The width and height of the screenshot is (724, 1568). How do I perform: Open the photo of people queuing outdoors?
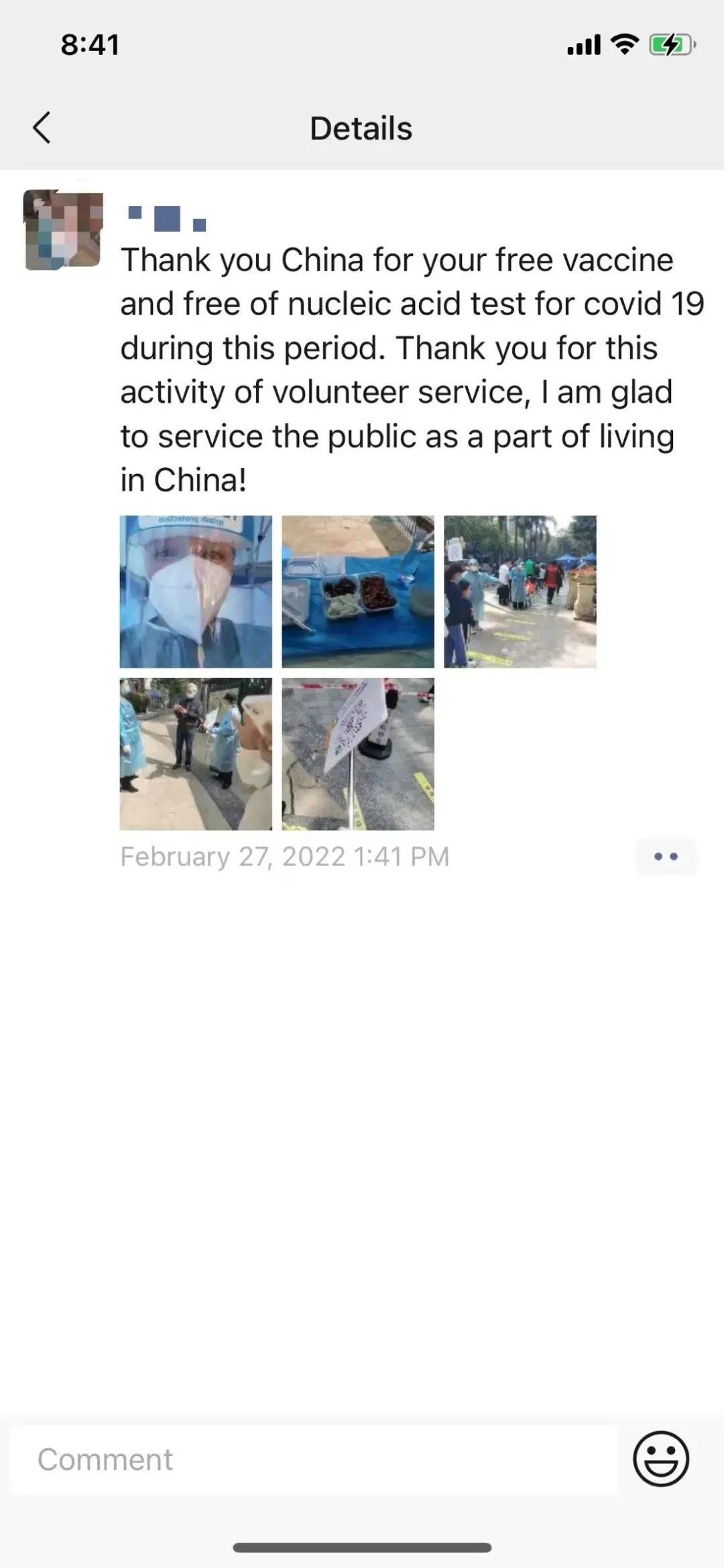pyautogui.click(x=520, y=591)
